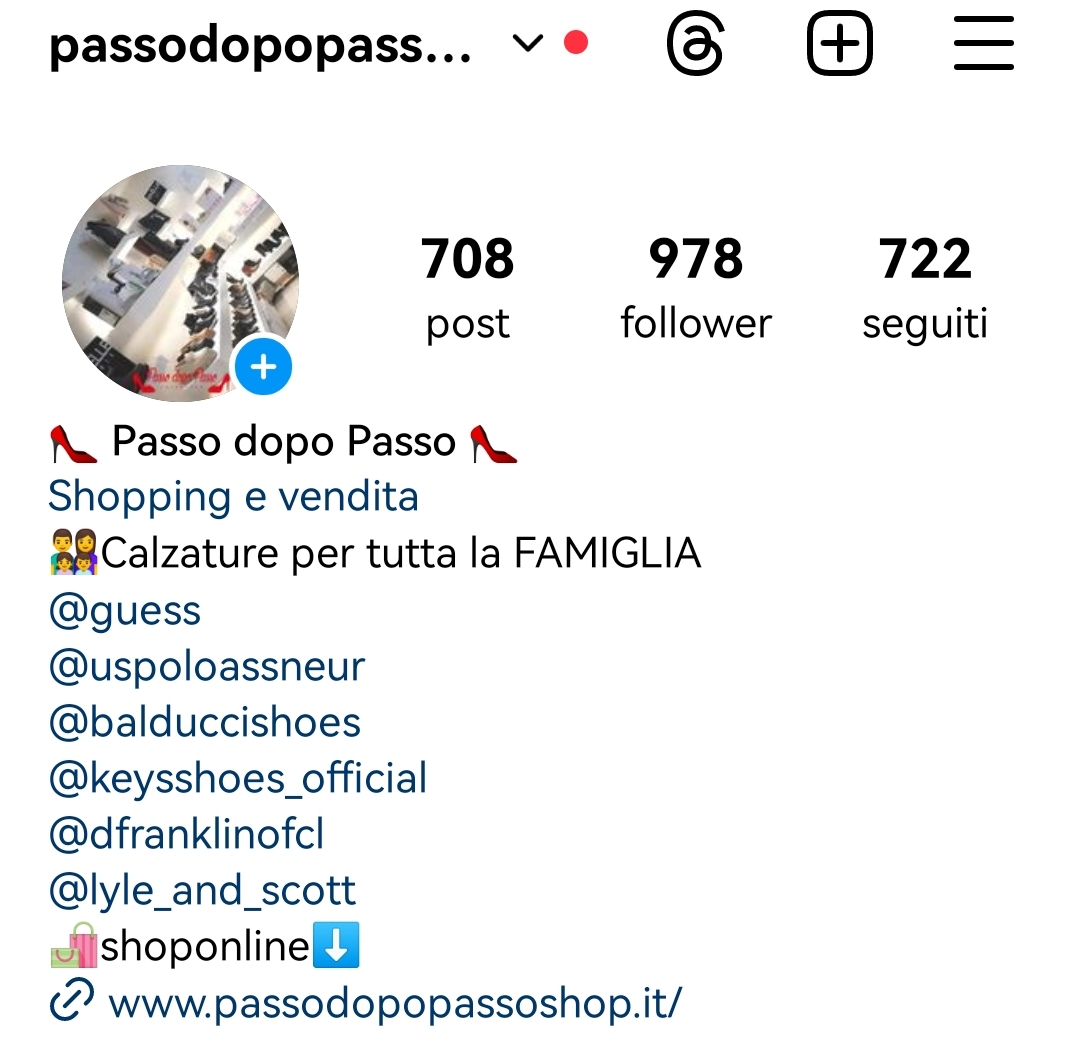This screenshot has width=1080, height=1059.
Task: Create a new post with plus icon
Action: (839, 45)
